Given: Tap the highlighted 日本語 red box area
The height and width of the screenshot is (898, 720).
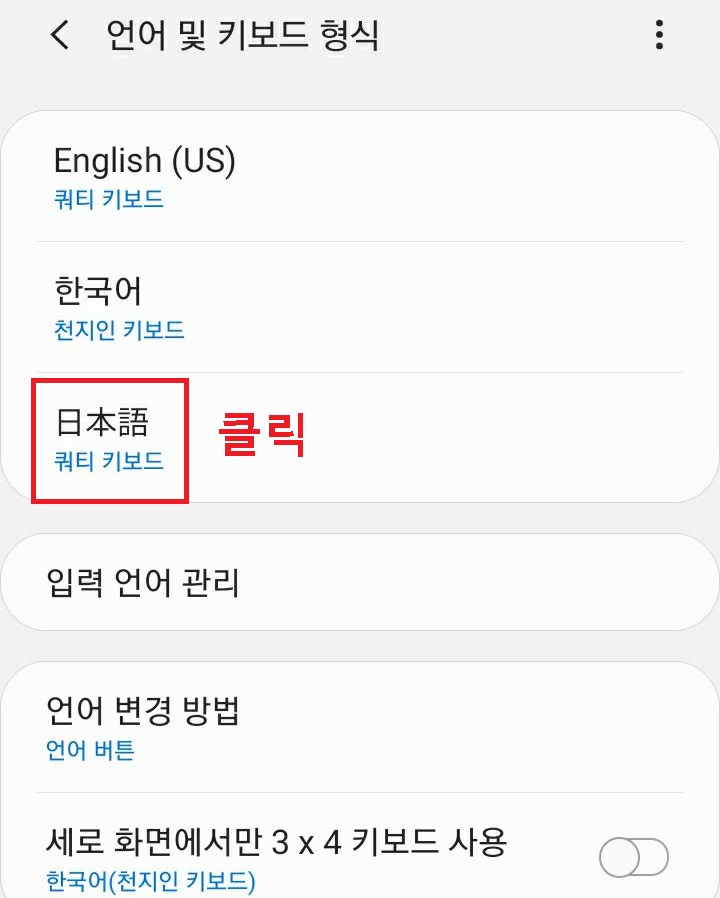Looking at the screenshot, I should pos(110,438).
